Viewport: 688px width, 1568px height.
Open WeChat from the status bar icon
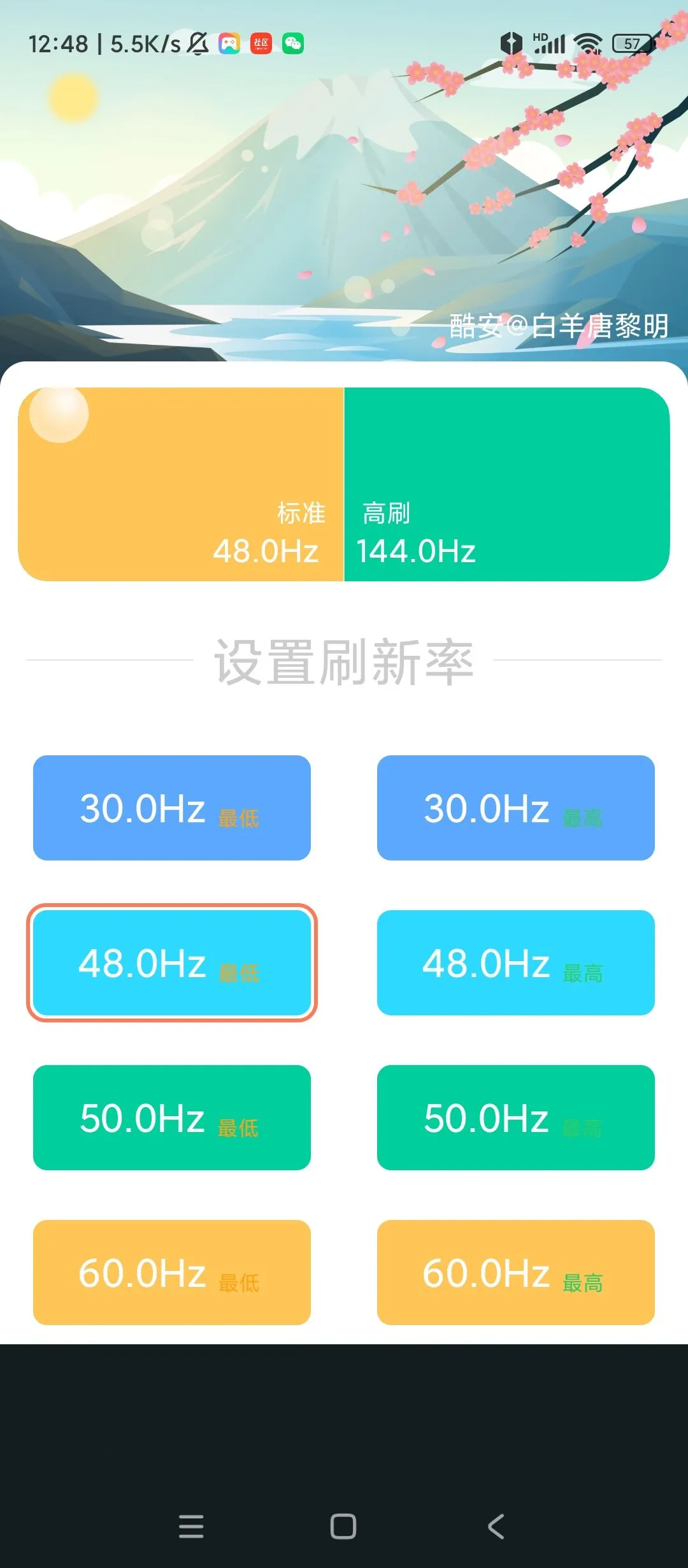[x=291, y=43]
